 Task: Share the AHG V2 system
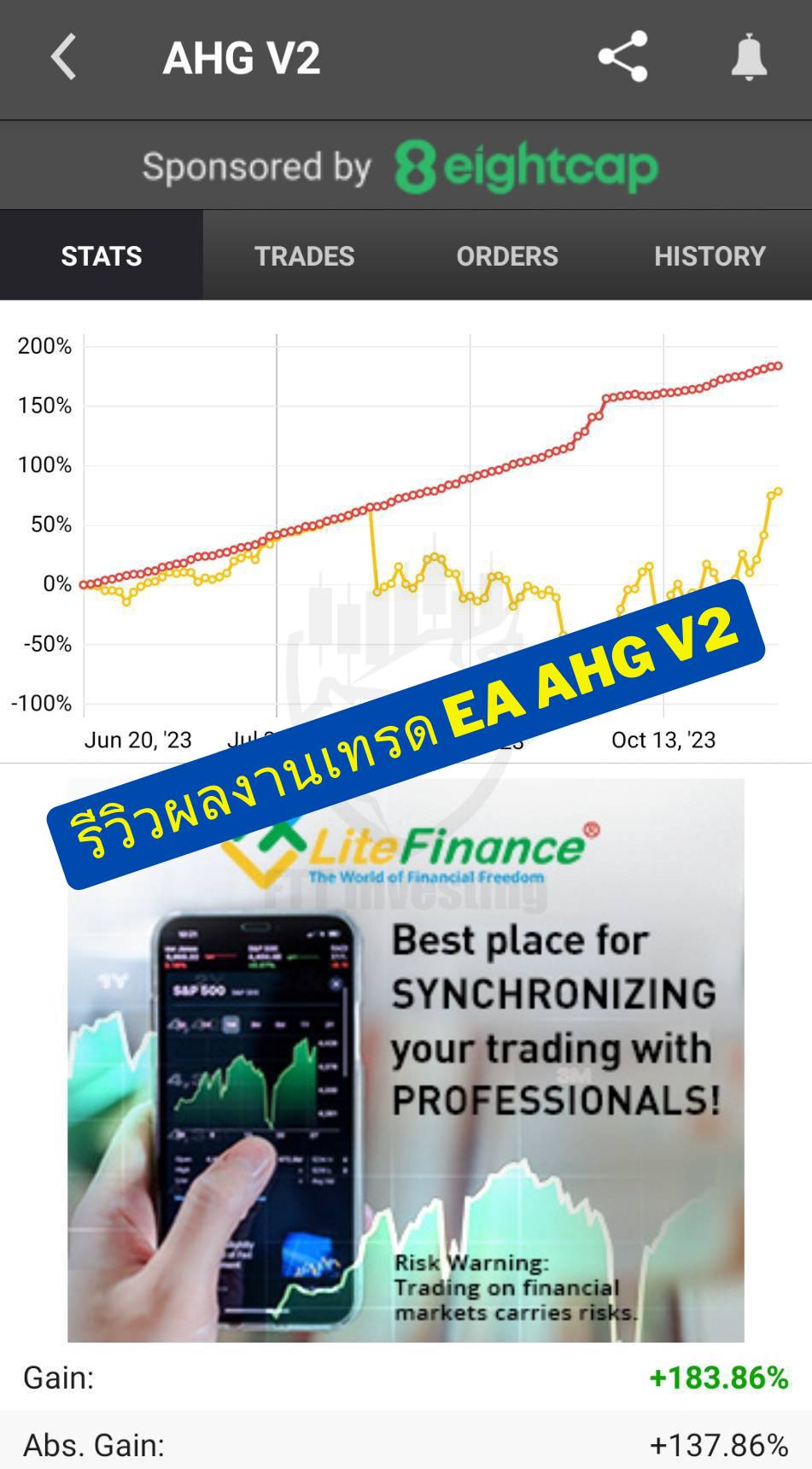(x=622, y=57)
